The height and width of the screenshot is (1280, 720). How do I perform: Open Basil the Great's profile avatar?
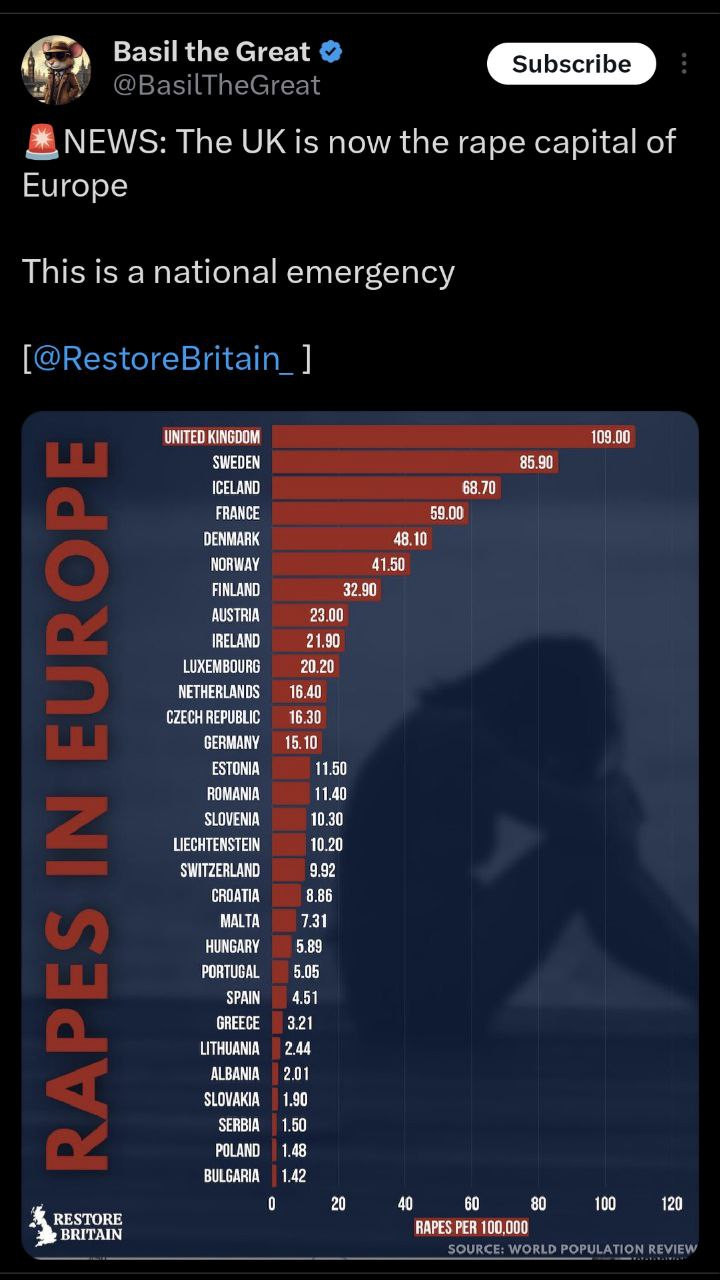[56, 69]
